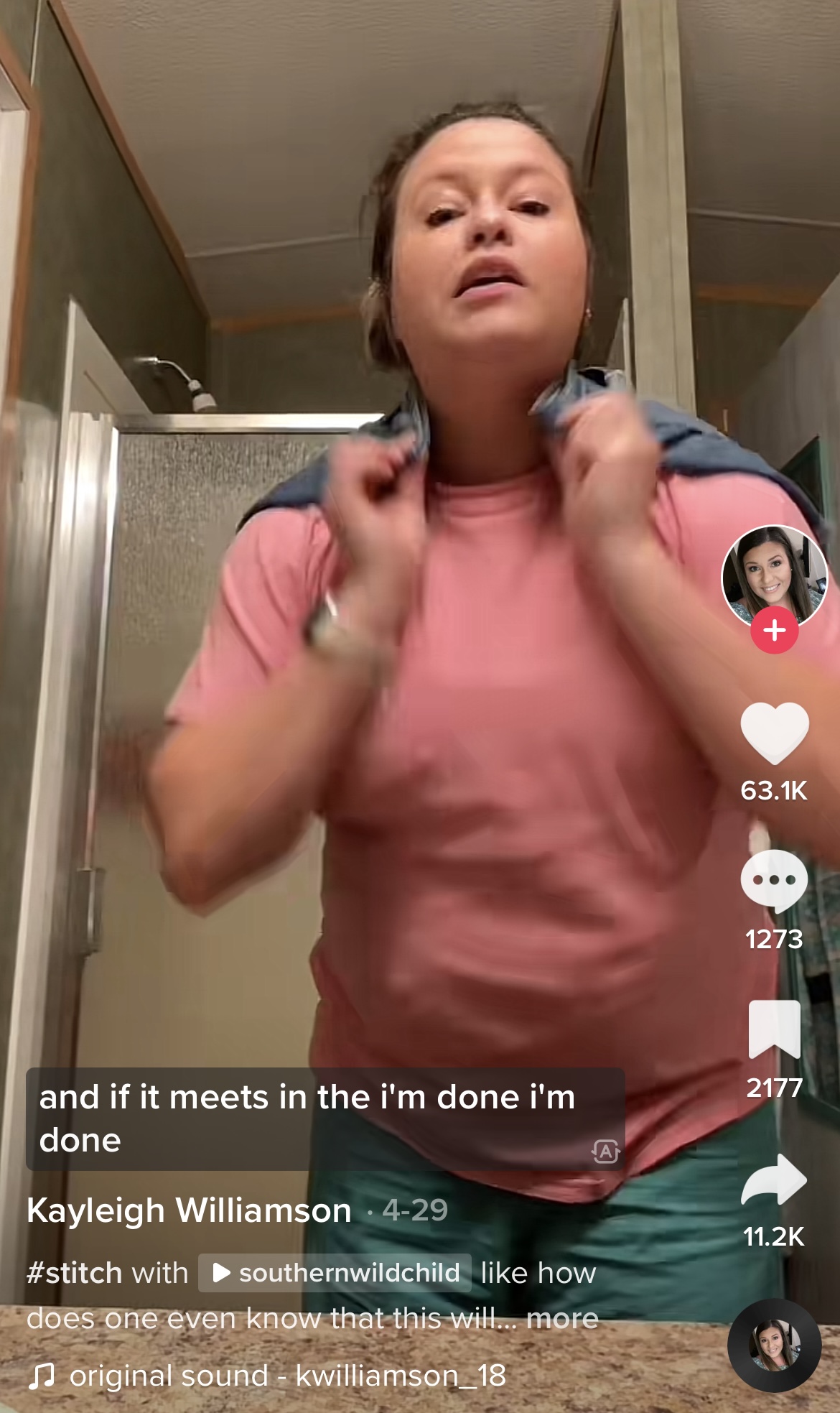Open the creator's profile picture
This screenshot has width=840, height=1413.
(773, 575)
